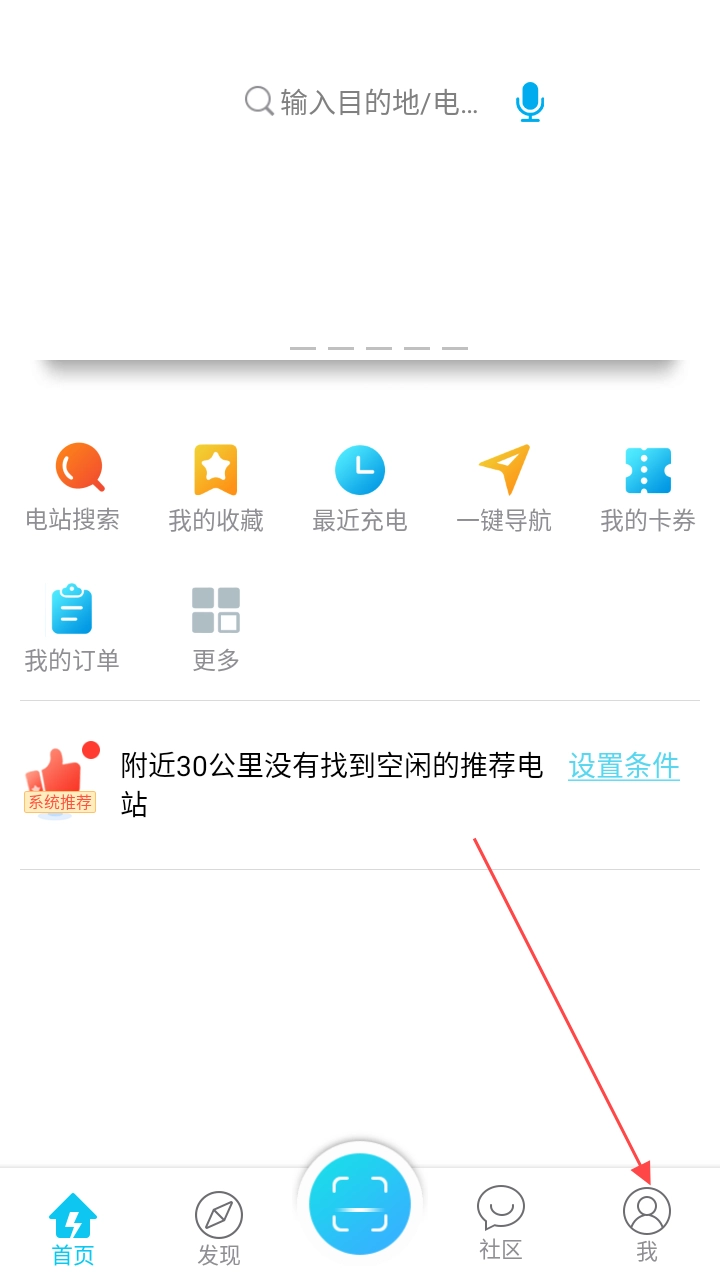Tap the 设置条件 link
Image resolution: width=720 pixels, height=1280 pixels.
[624, 766]
